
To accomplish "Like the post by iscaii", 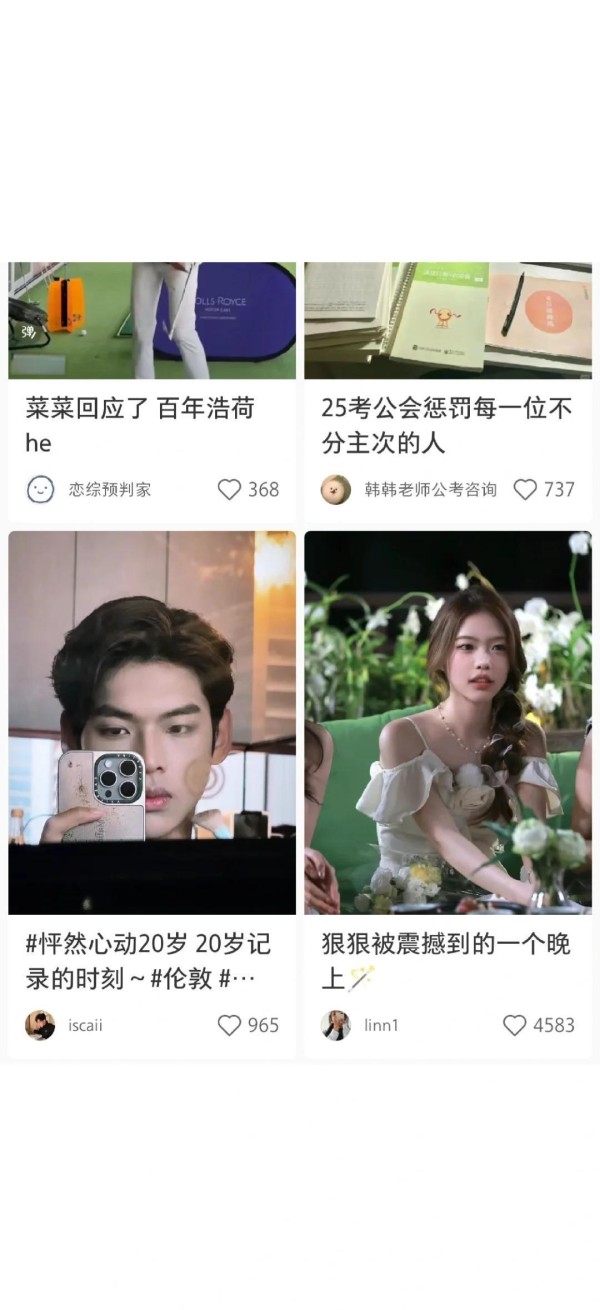I will [230, 1025].
